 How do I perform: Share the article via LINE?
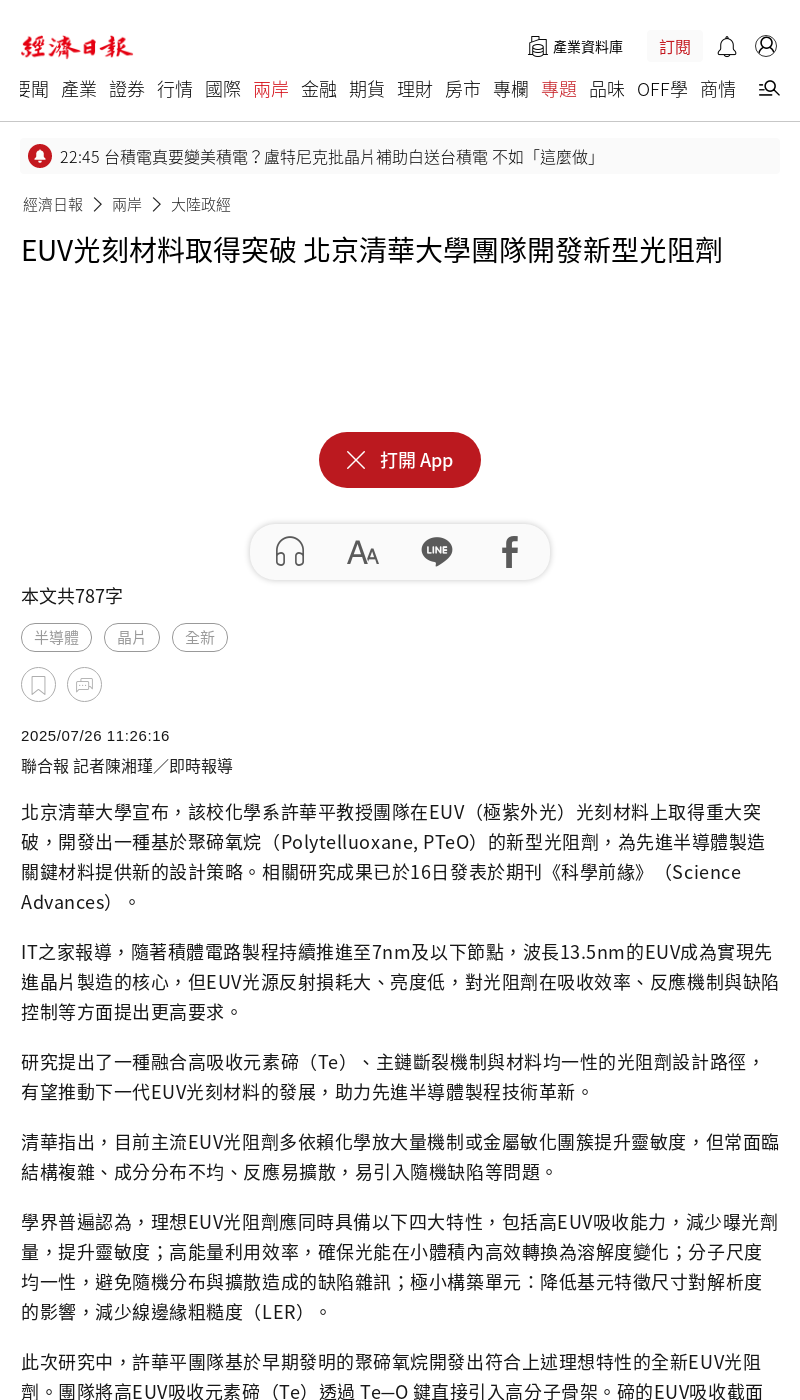point(437,552)
